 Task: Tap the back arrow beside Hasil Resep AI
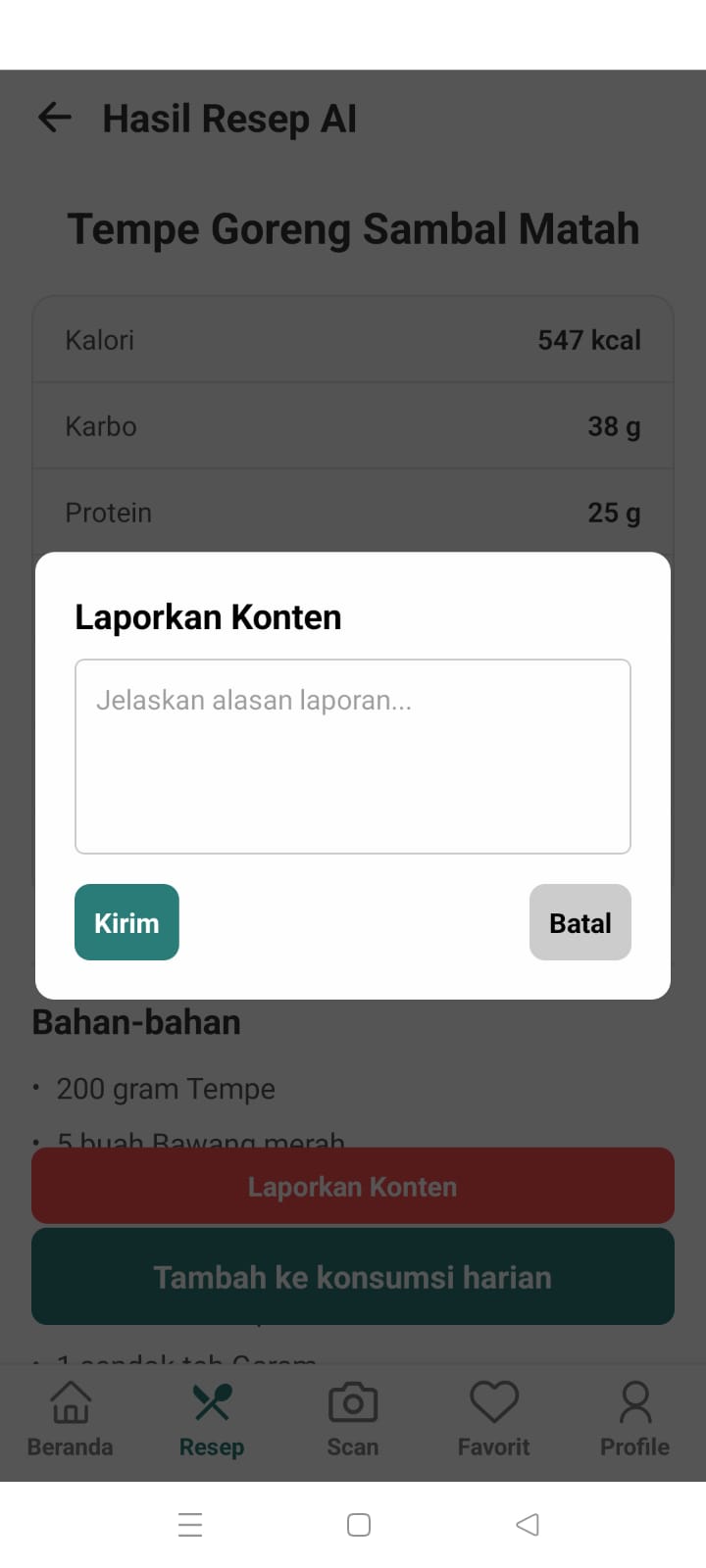point(55,118)
